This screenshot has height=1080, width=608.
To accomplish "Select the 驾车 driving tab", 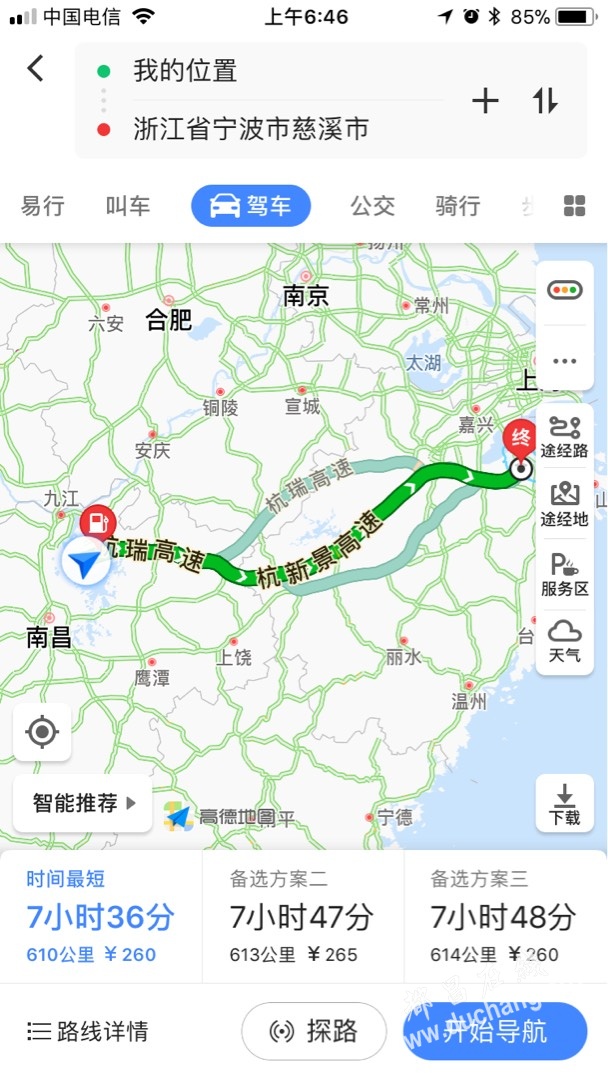I will 251,206.
